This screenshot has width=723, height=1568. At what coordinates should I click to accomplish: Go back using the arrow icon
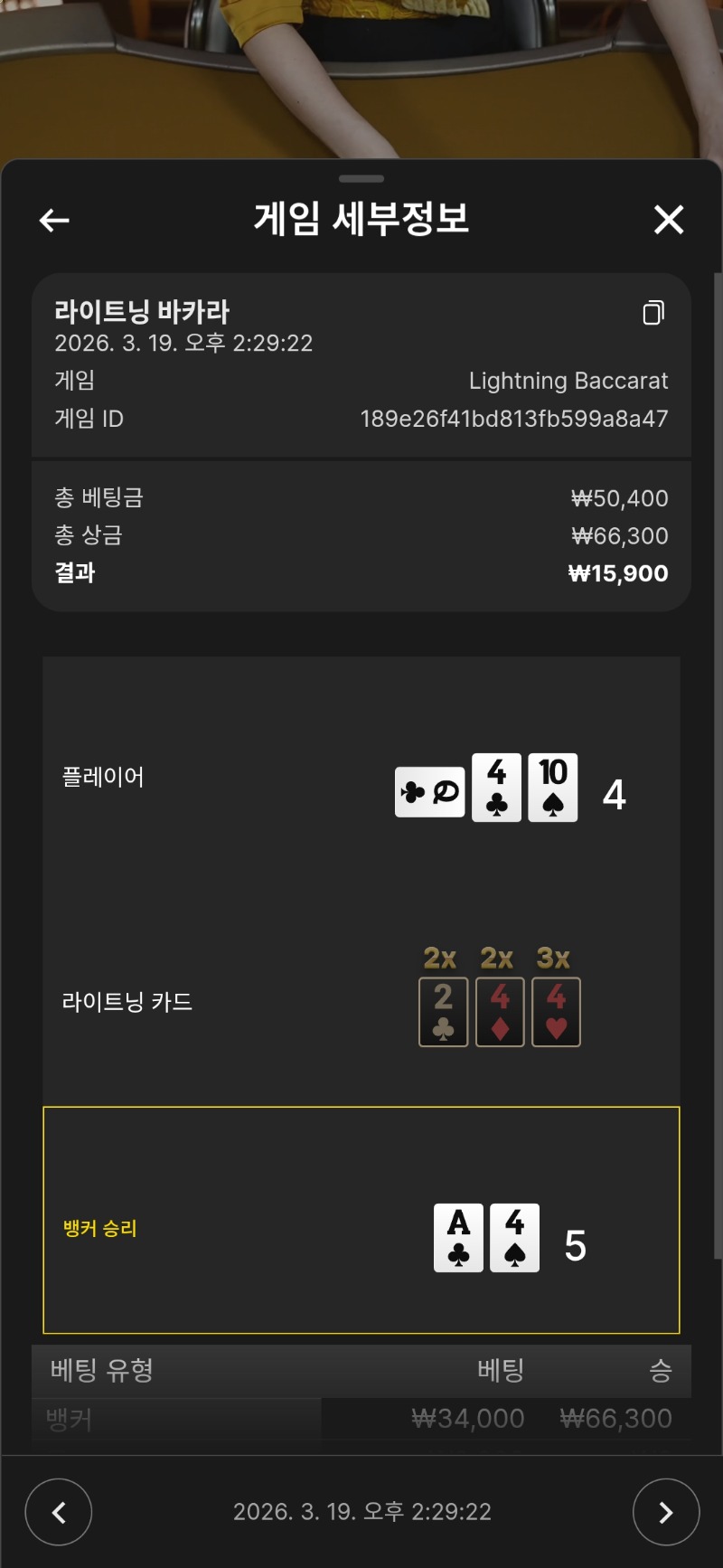click(x=54, y=220)
